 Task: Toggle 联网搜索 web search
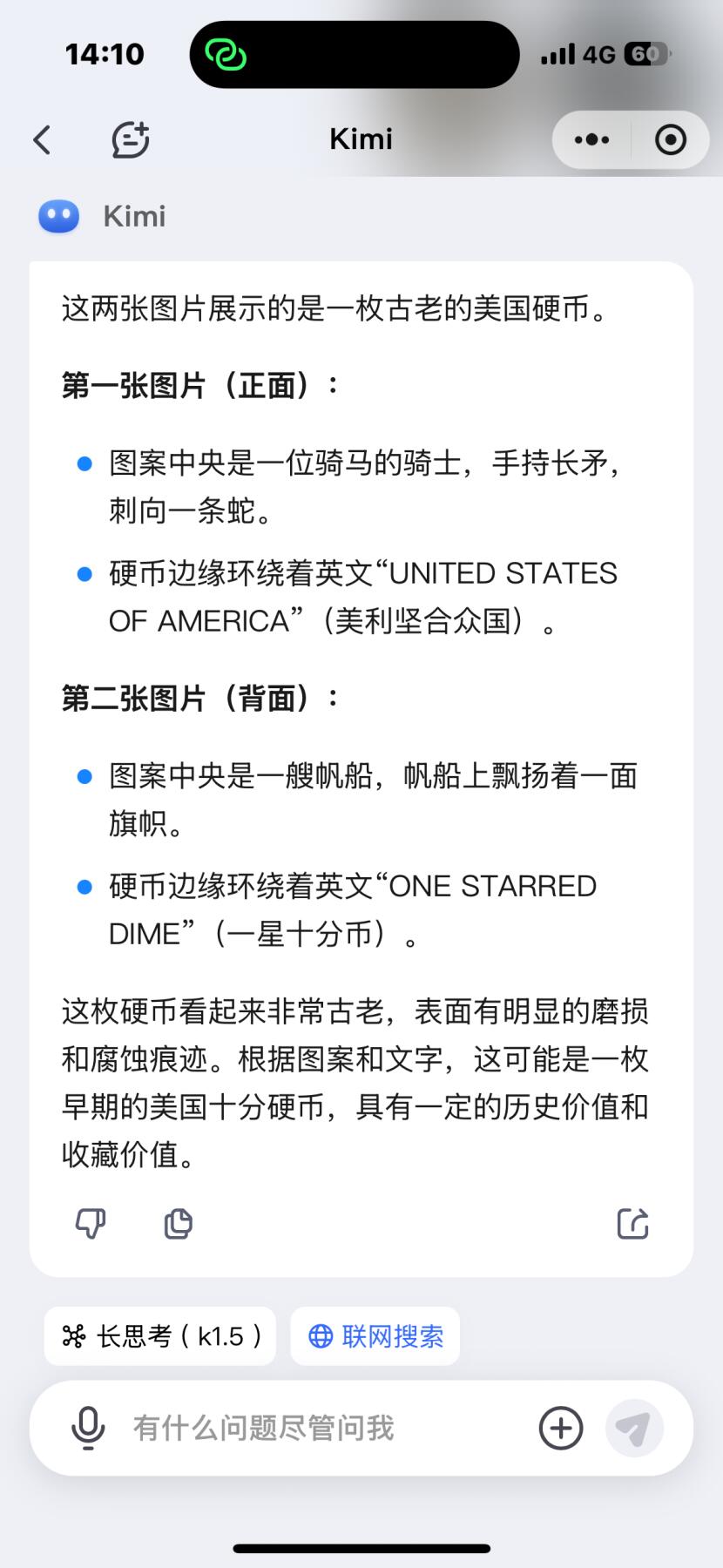375,1335
